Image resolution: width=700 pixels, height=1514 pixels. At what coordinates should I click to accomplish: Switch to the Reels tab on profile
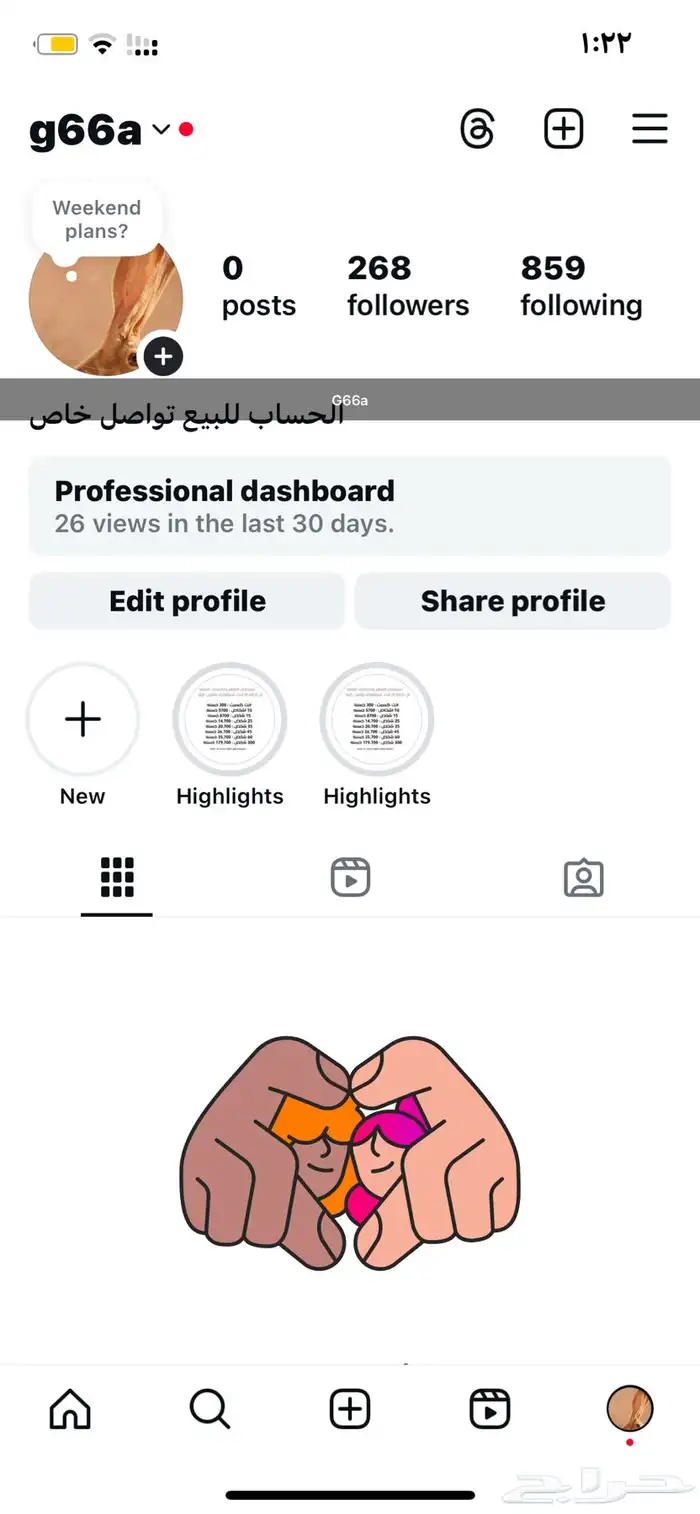pos(350,878)
